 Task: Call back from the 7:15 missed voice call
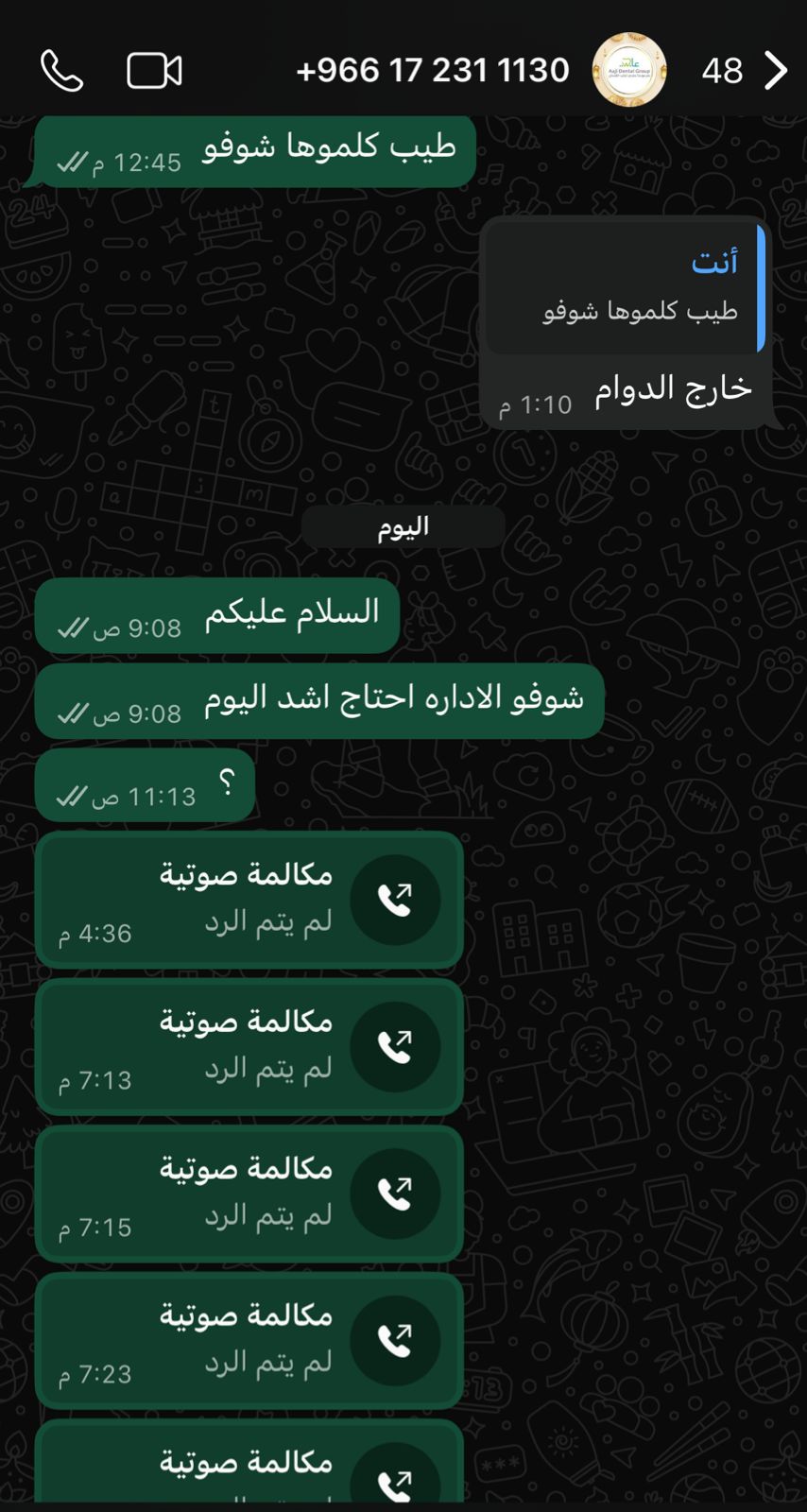(x=395, y=1194)
